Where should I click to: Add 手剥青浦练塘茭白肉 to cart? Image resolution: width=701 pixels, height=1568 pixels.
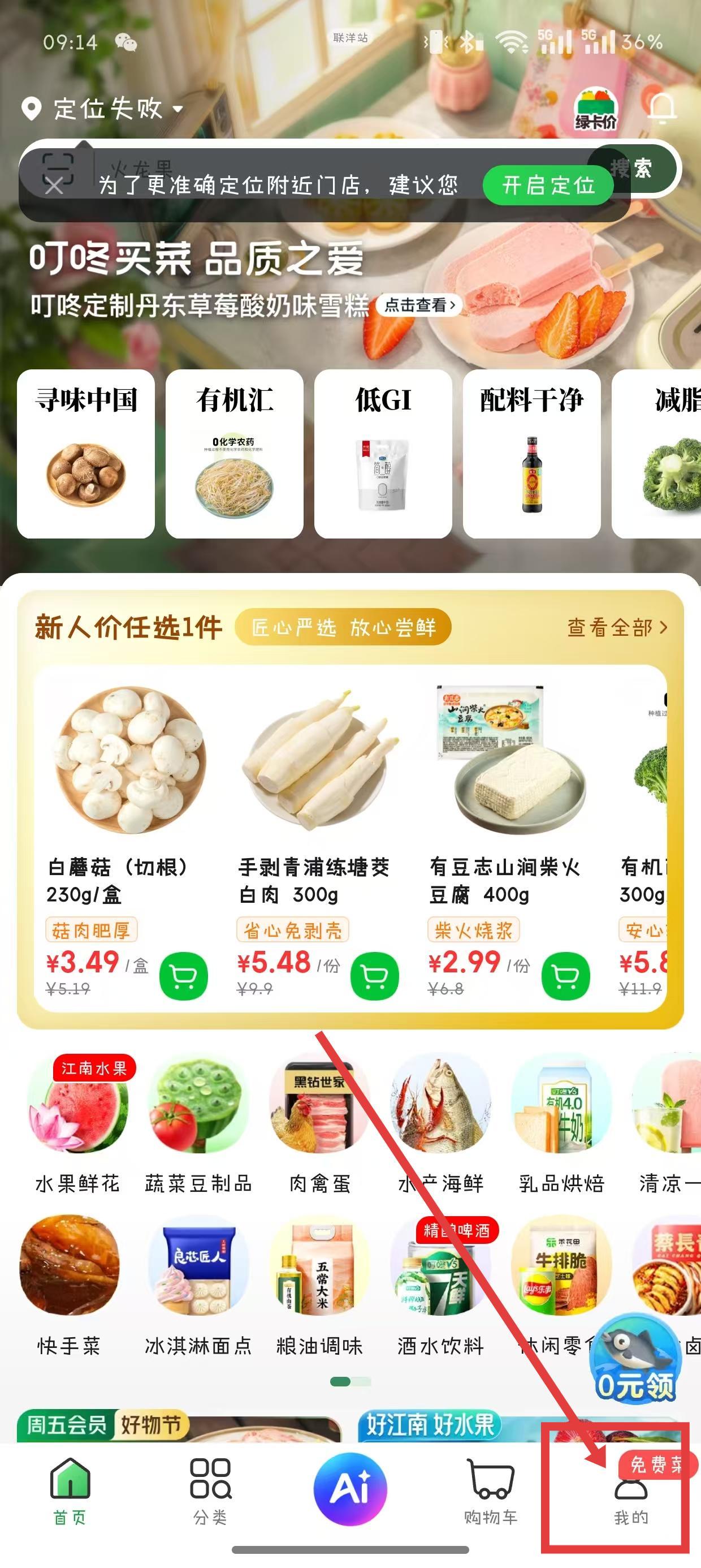pos(374,976)
